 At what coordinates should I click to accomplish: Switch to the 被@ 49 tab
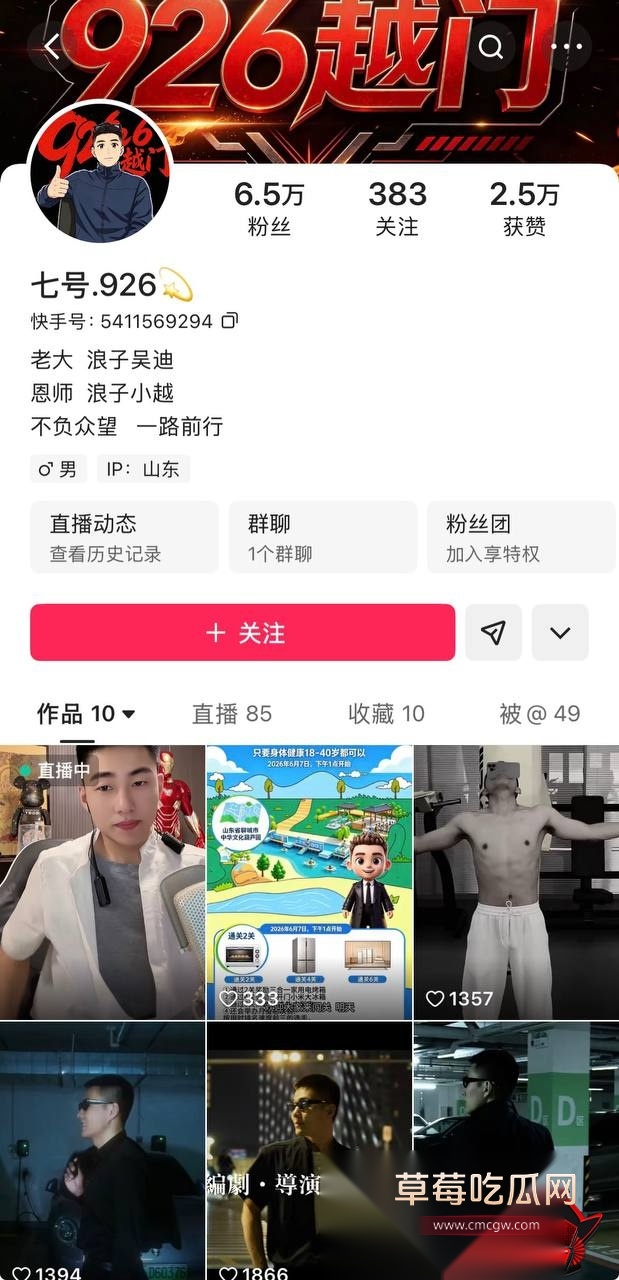point(540,714)
